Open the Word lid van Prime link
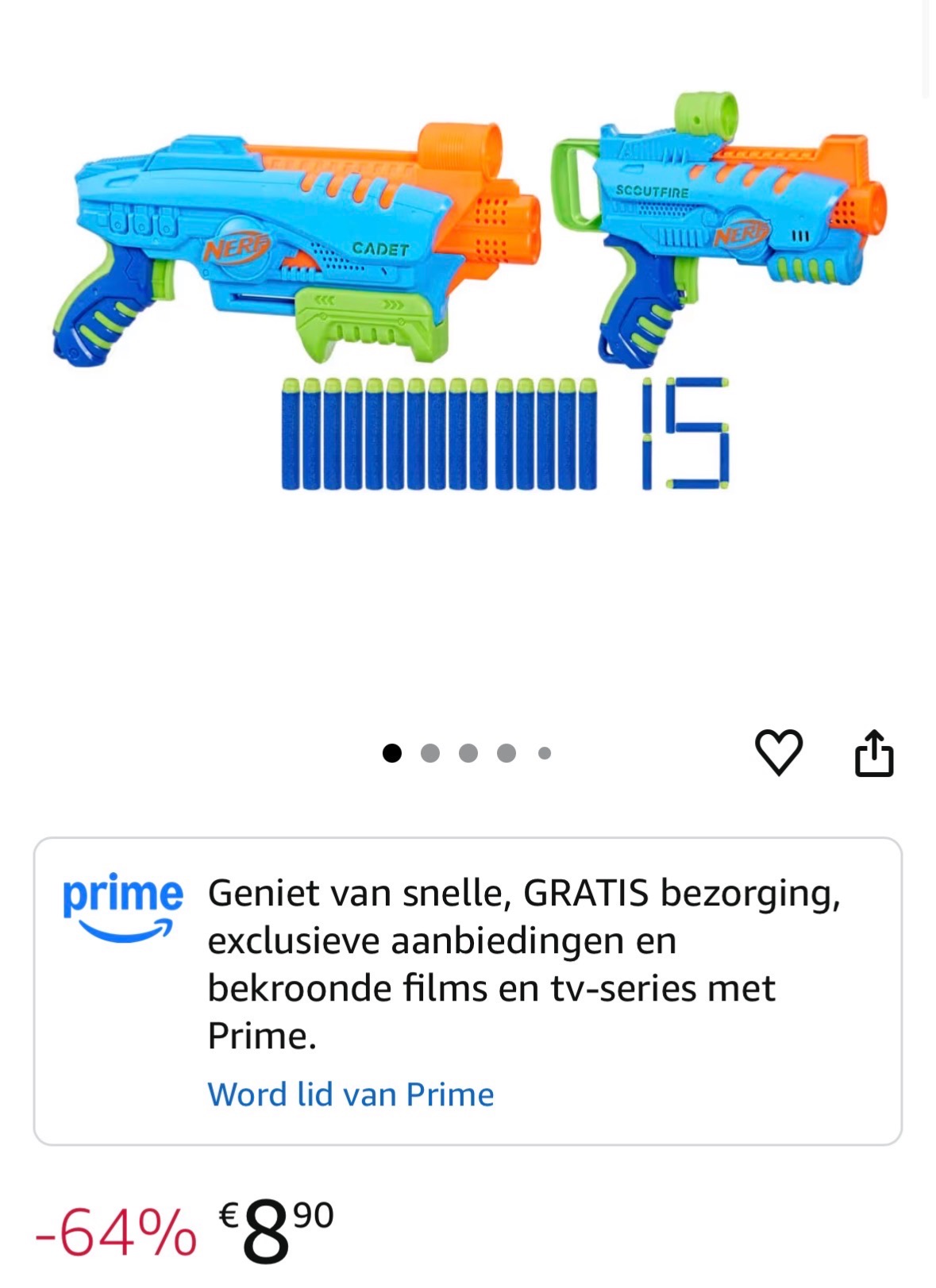The width and height of the screenshot is (936, 1288). pyautogui.click(x=349, y=1095)
